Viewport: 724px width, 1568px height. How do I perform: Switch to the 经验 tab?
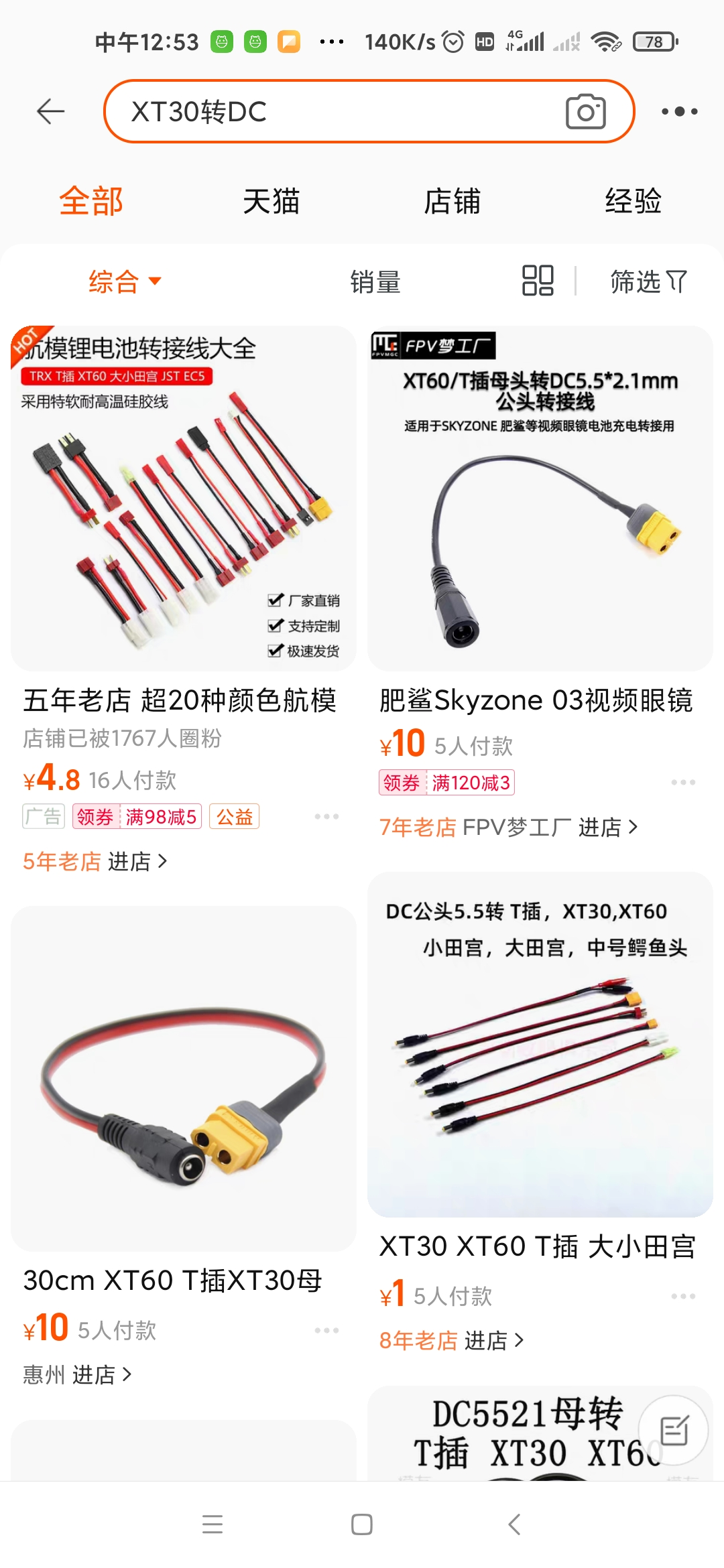[x=631, y=200]
